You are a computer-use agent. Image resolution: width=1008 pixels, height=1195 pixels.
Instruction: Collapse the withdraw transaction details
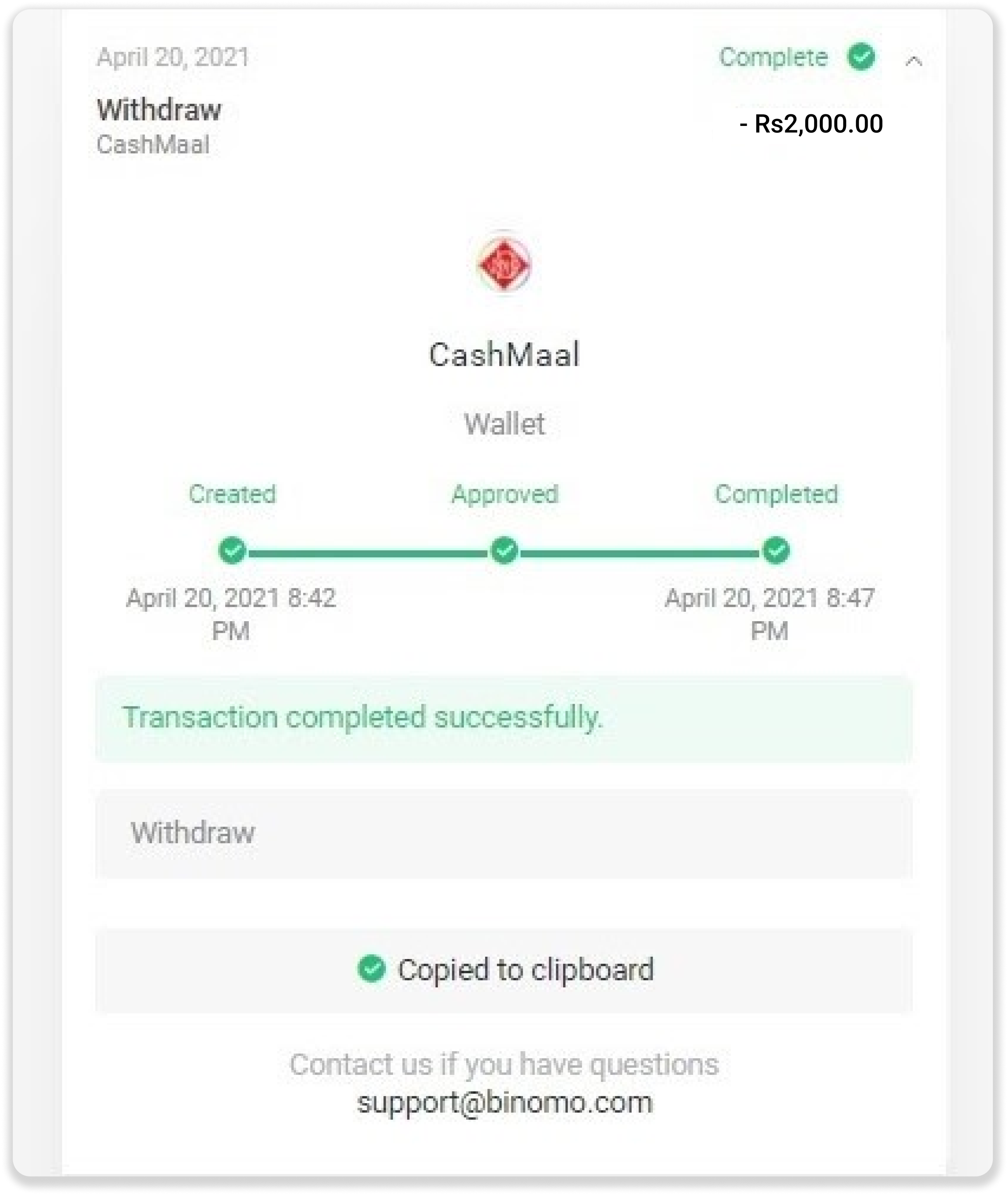914,60
